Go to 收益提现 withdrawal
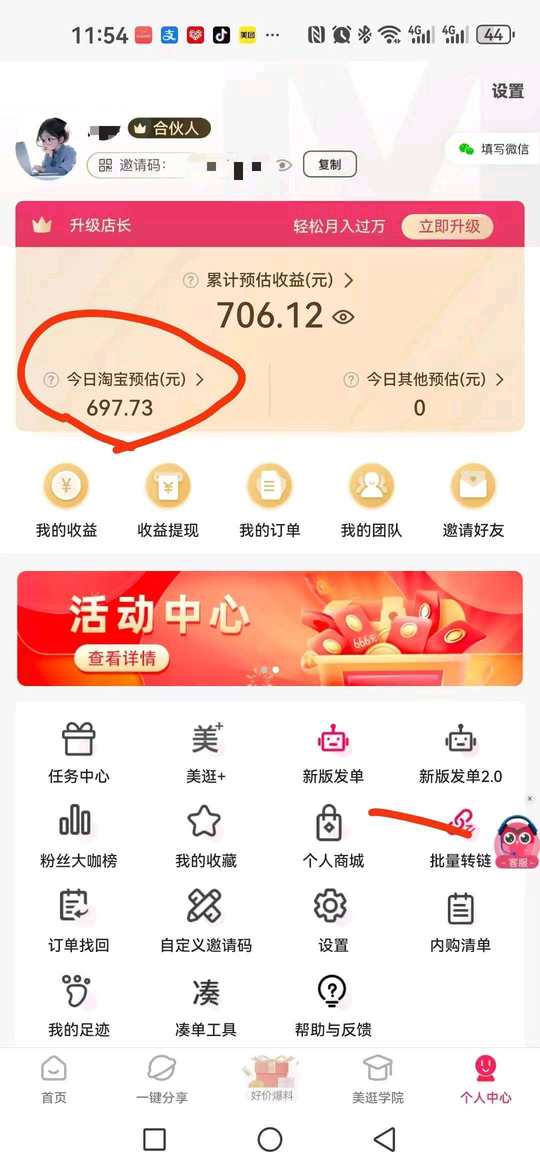The width and height of the screenshot is (540, 1170). click(168, 502)
